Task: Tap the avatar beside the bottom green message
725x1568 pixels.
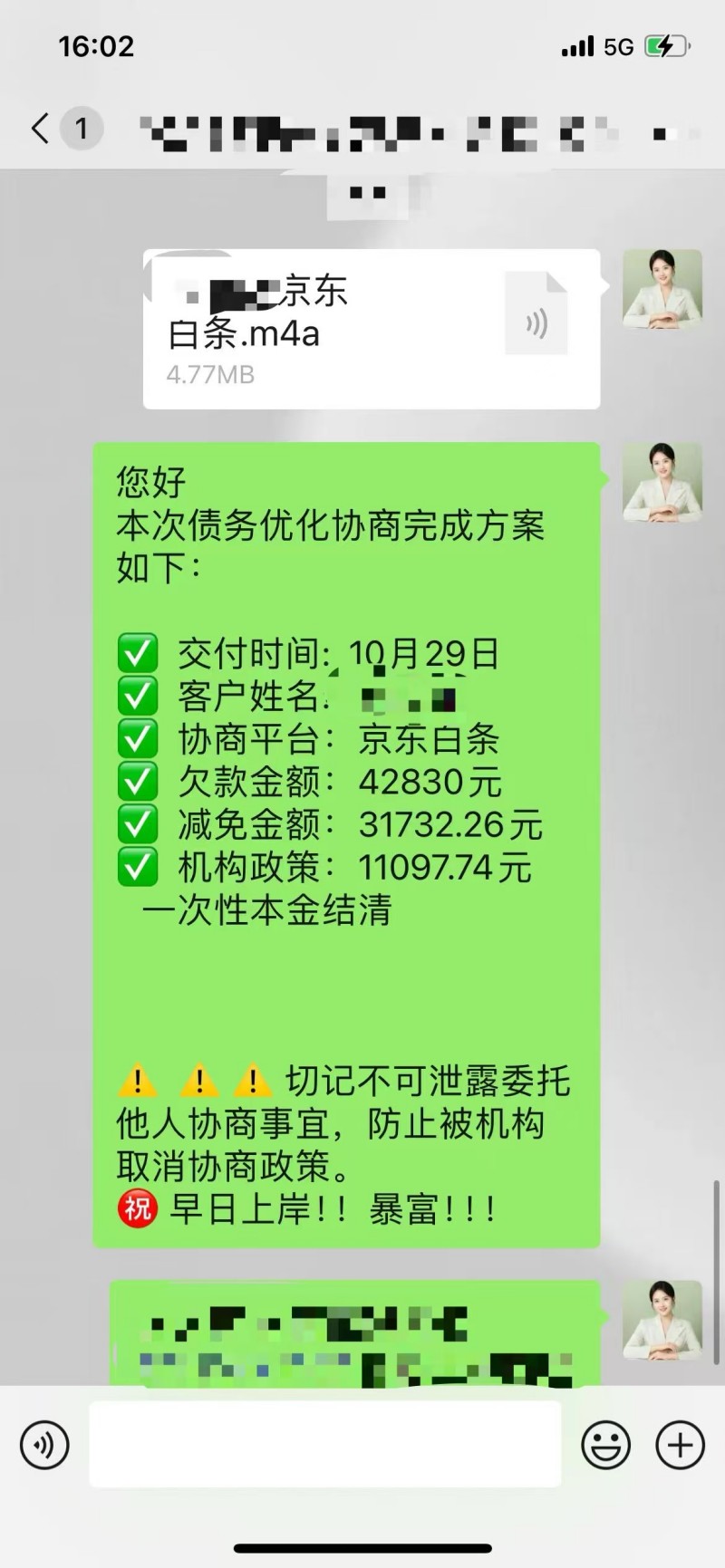Action: coord(662,1321)
